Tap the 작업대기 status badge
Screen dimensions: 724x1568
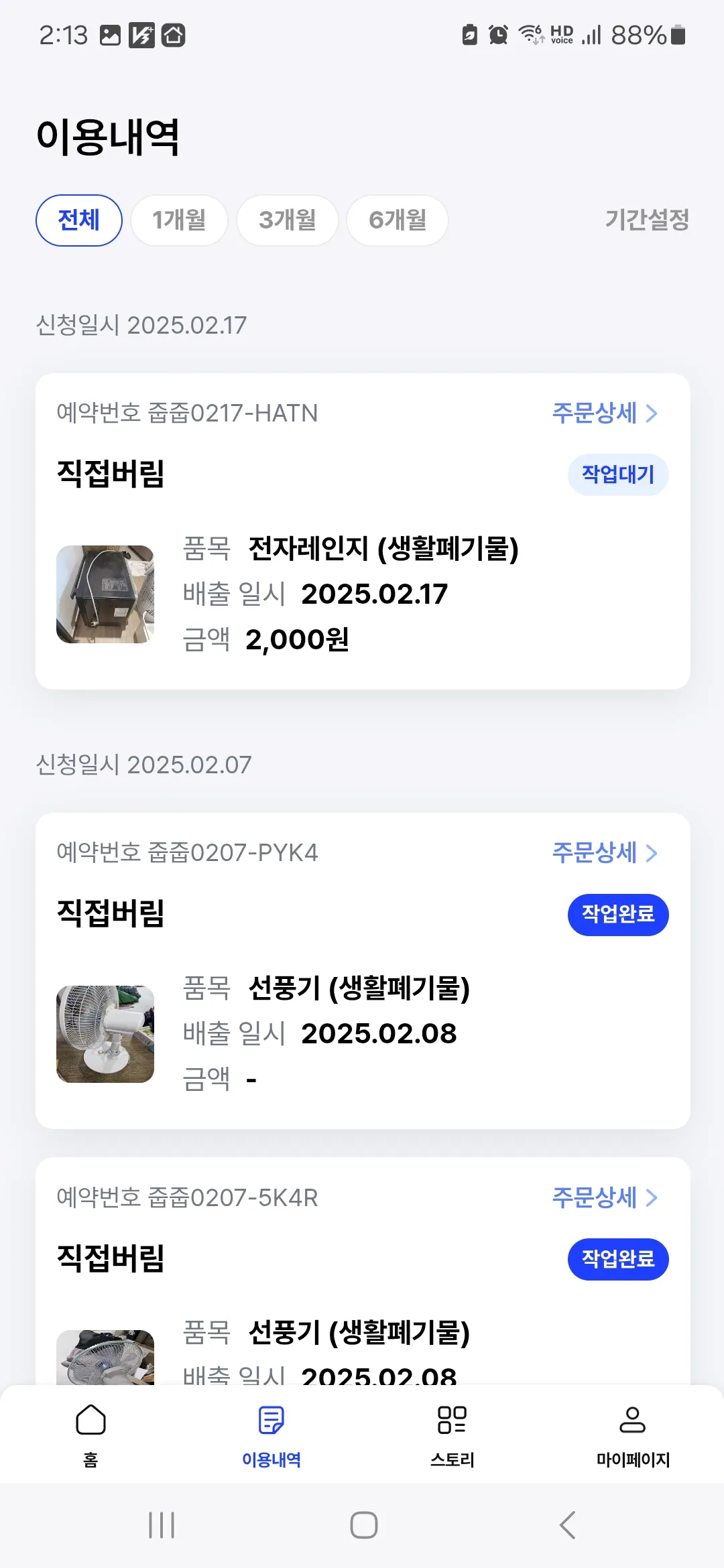coord(617,474)
